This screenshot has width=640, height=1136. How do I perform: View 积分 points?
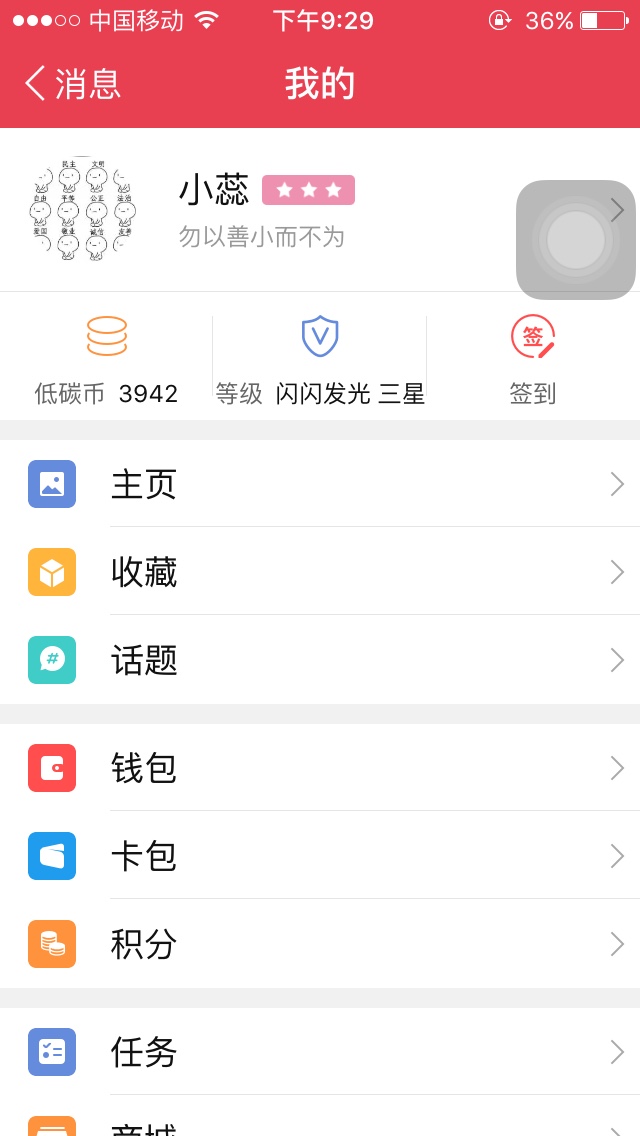[320, 944]
